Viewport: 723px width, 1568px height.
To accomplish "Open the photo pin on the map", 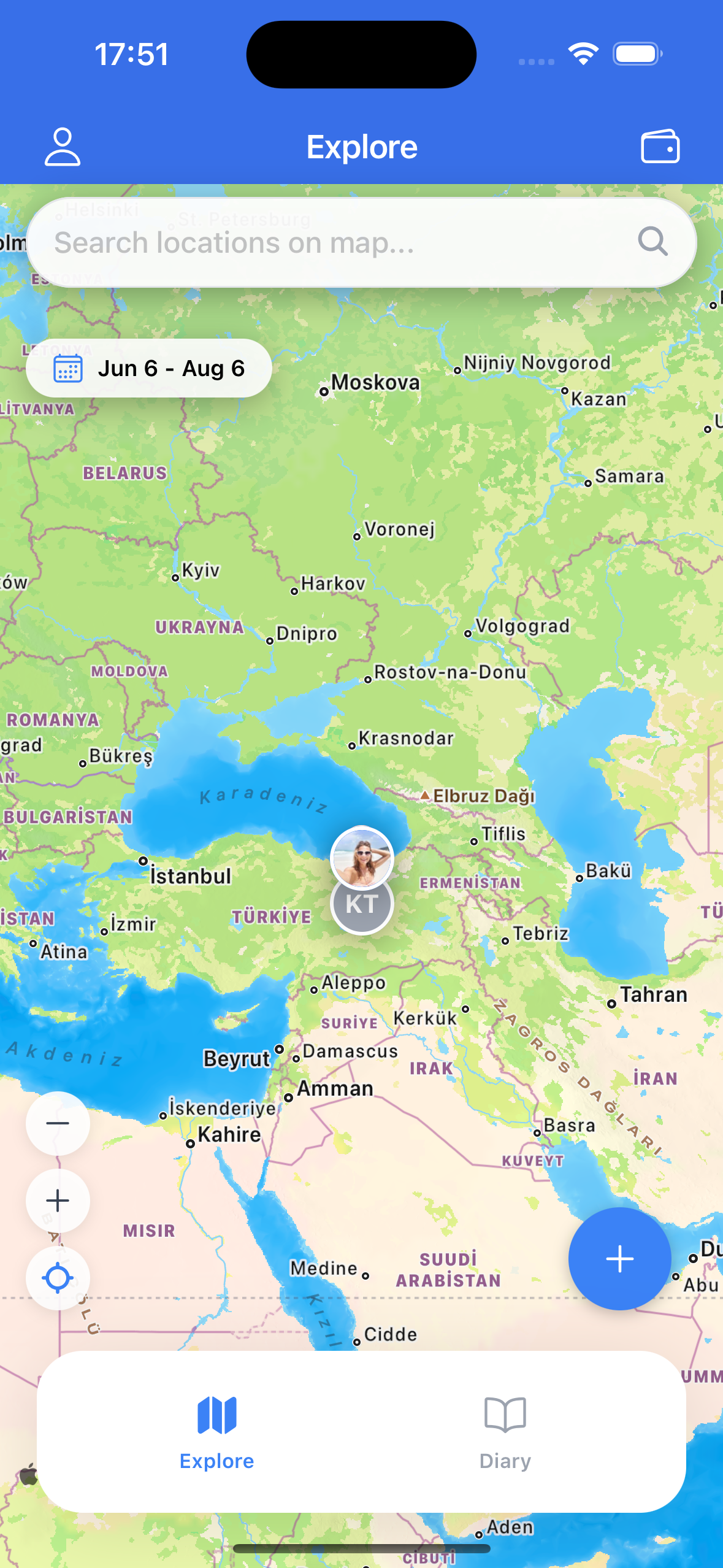I will pos(362,856).
